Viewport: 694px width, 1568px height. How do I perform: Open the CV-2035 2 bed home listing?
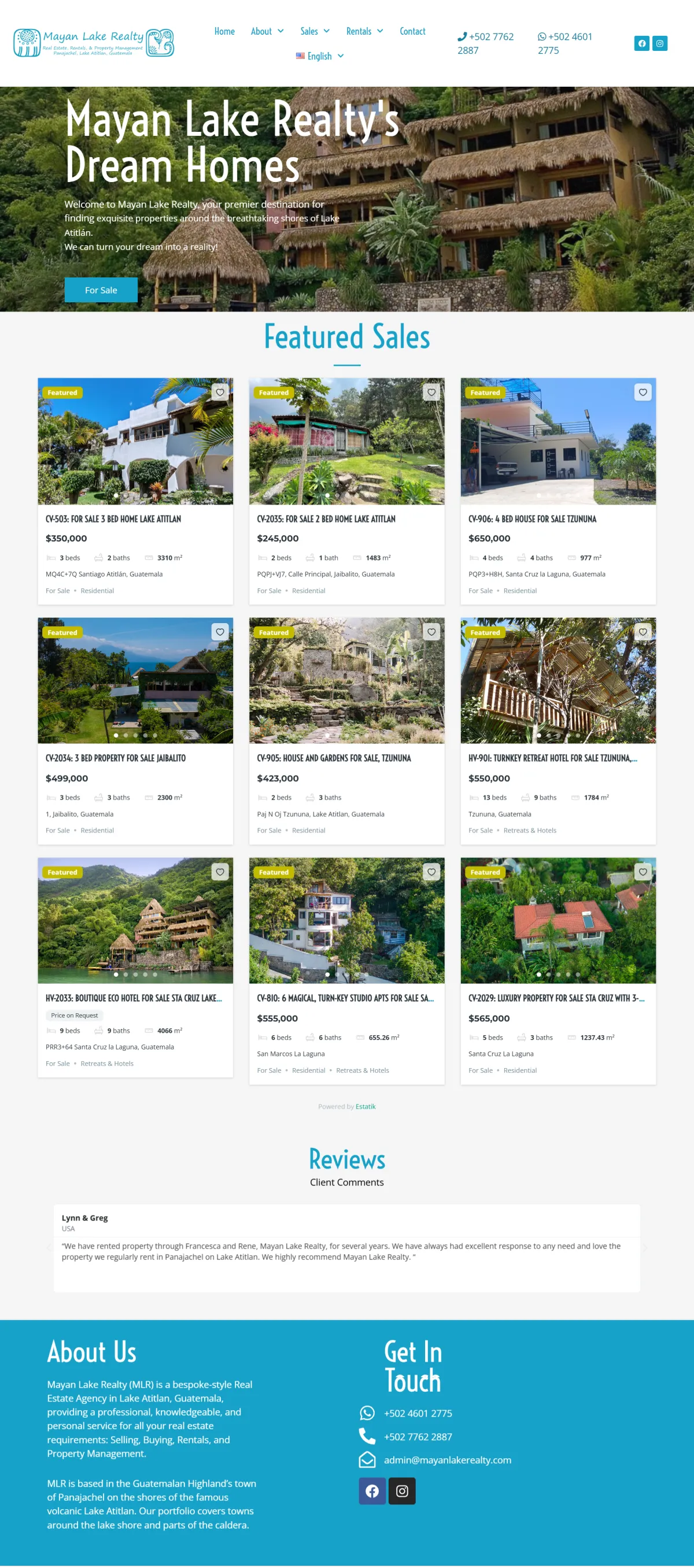click(x=326, y=519)
